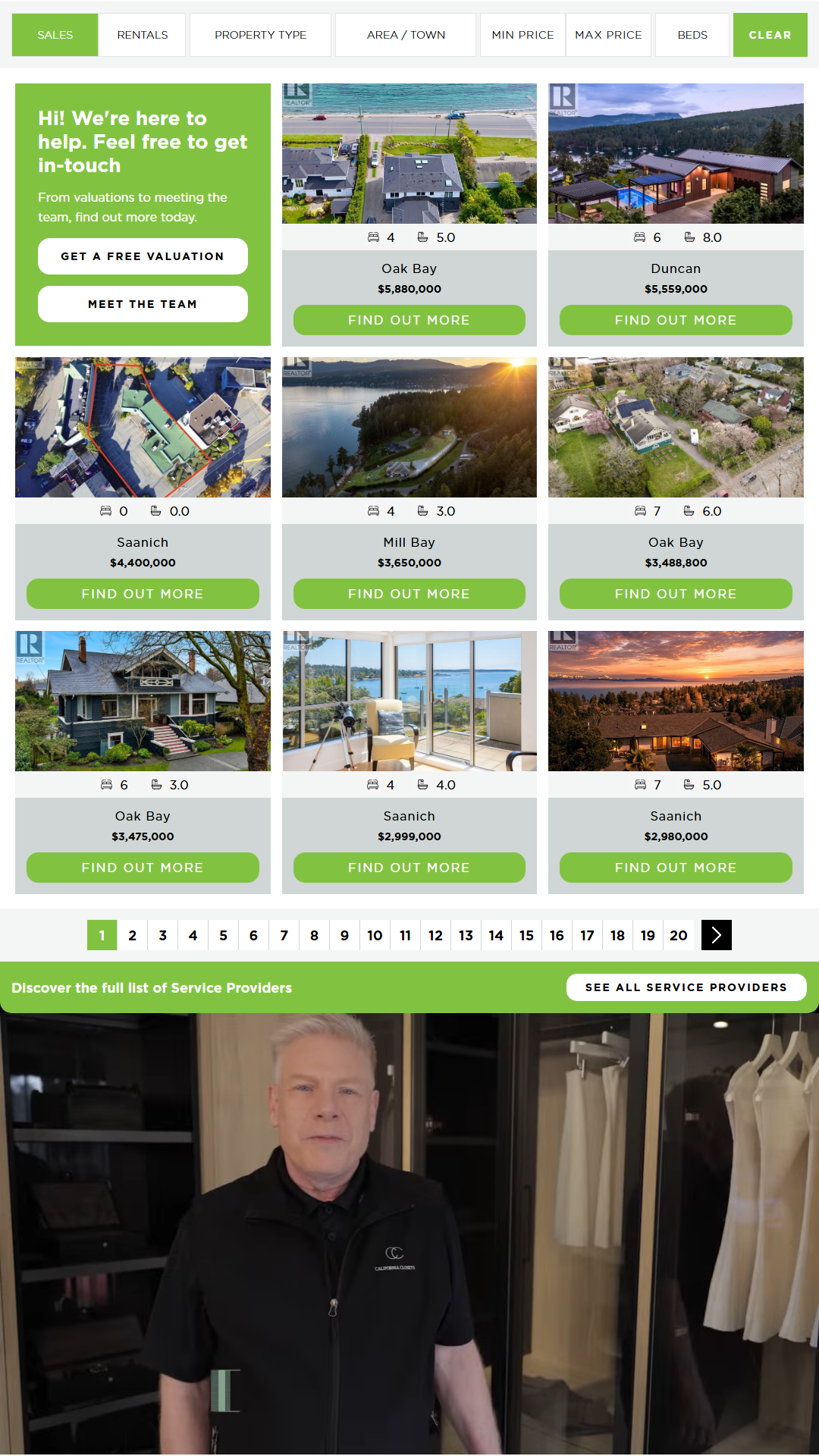Expand the Area / Town filter

pos(406,35)
